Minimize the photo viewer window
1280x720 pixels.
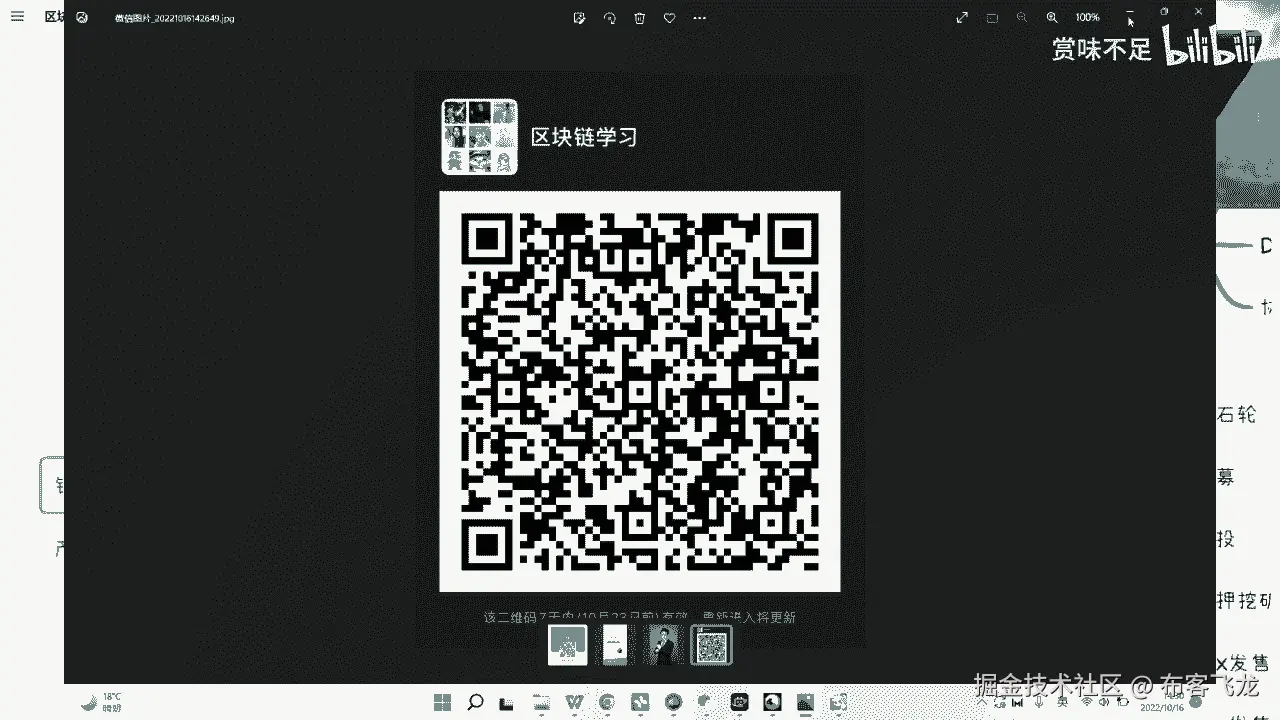(x=1130, y=12)
